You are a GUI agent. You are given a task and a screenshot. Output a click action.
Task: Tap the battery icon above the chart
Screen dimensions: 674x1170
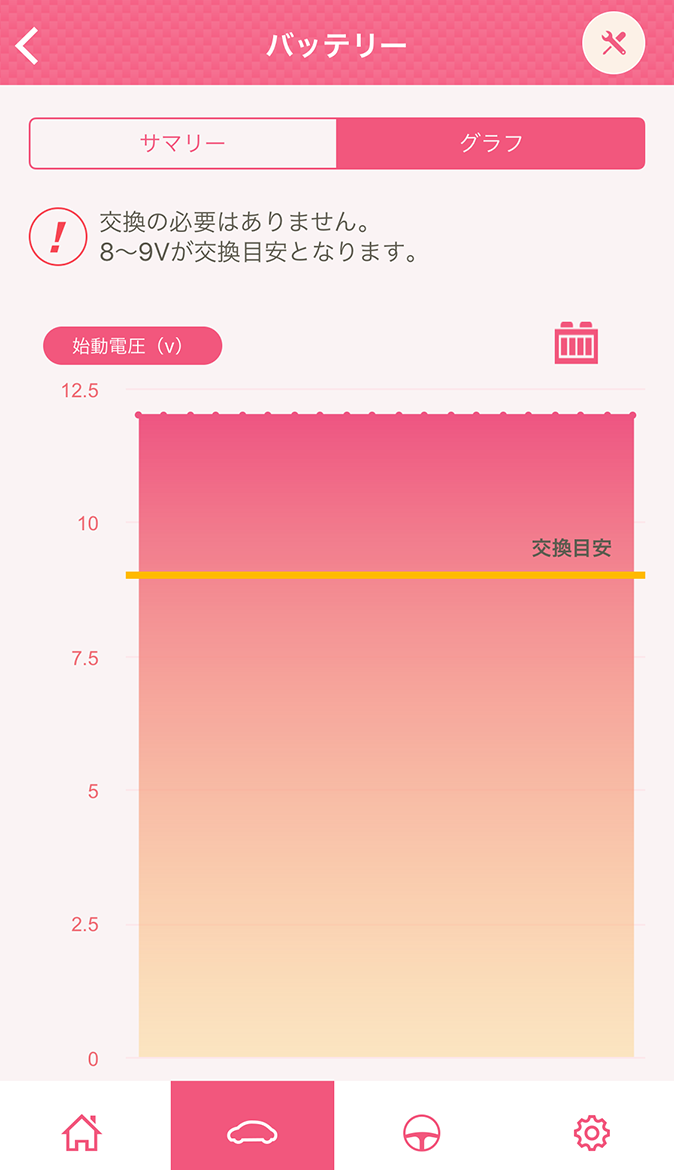[576, 343]
